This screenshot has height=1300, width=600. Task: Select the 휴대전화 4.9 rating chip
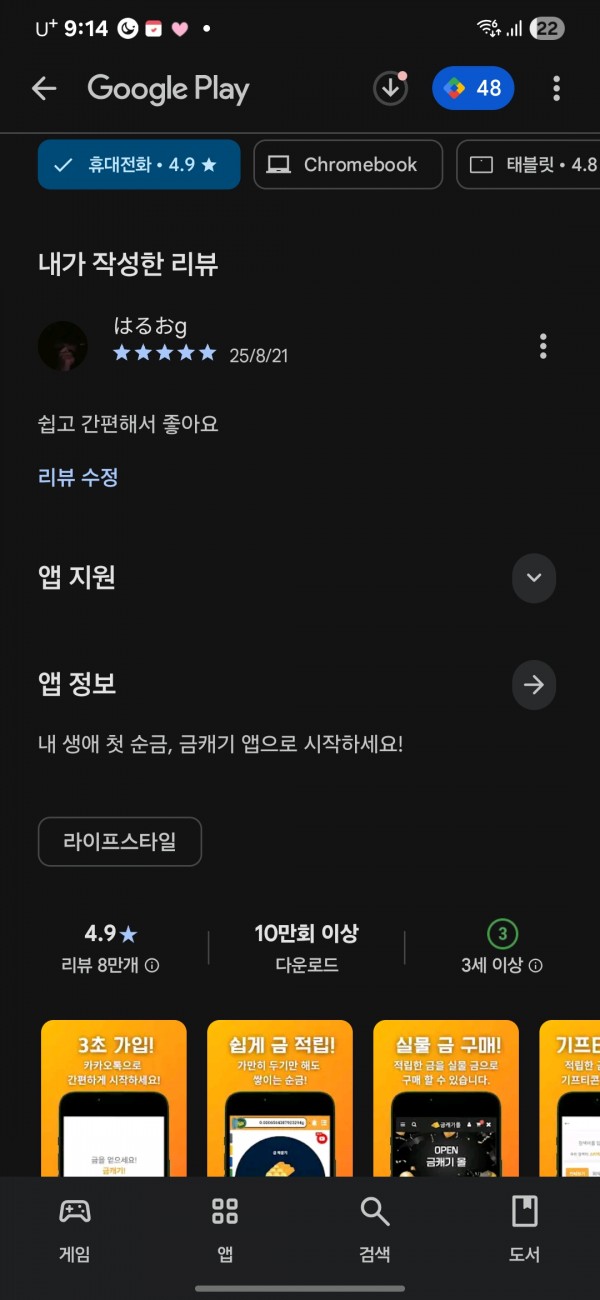point(139,165)
